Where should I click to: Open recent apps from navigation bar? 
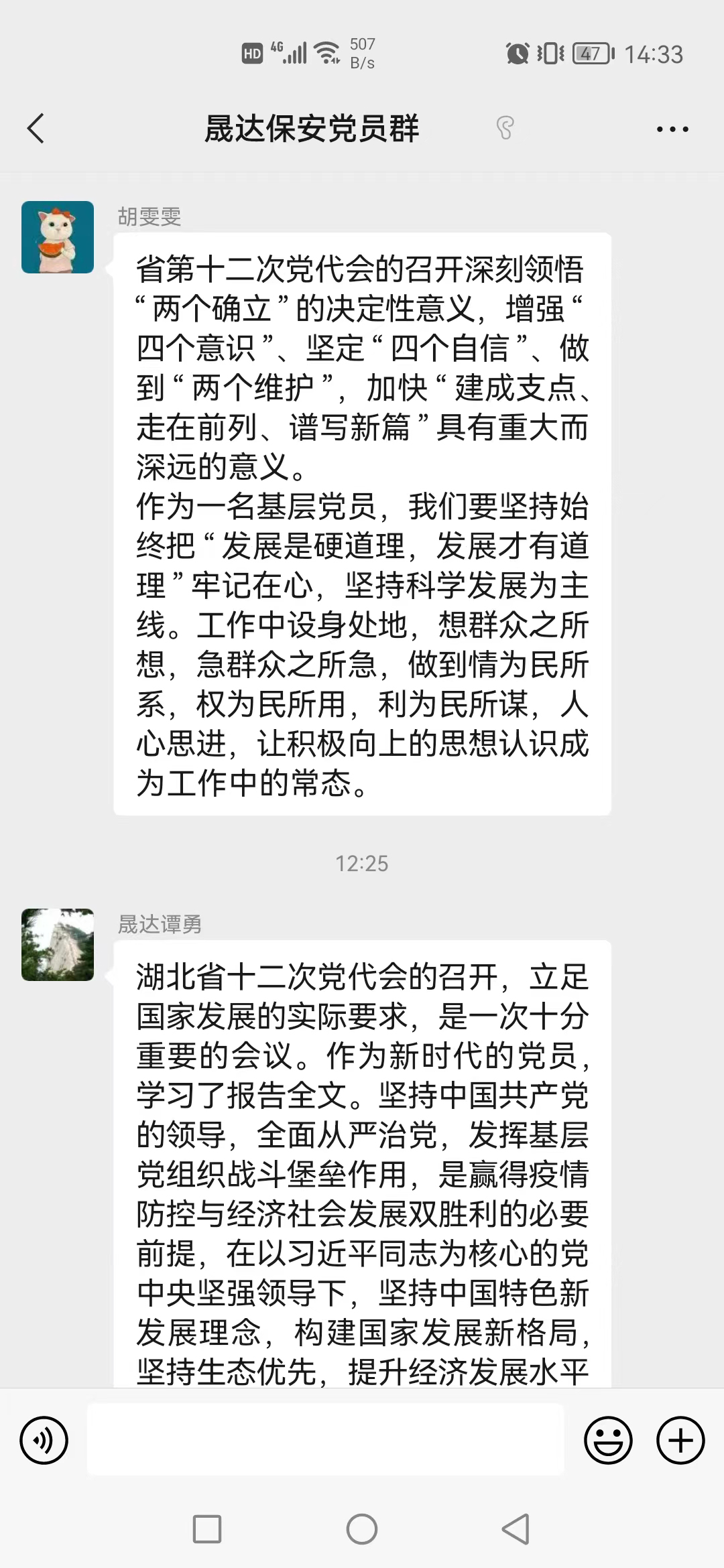pyautogui.click(x=207, y=1529)
